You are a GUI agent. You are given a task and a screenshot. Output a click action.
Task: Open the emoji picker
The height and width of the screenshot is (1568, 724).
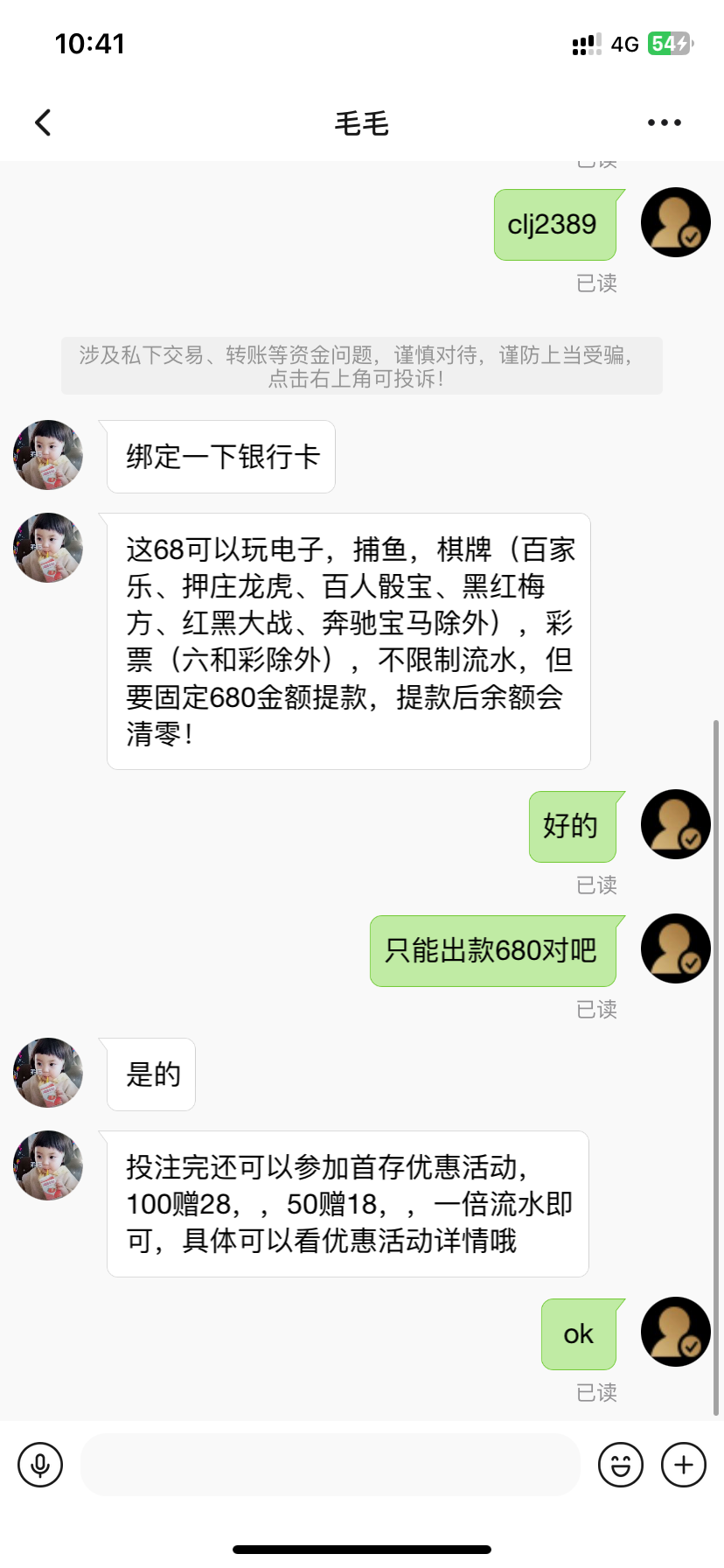(x=620, y=1465)
